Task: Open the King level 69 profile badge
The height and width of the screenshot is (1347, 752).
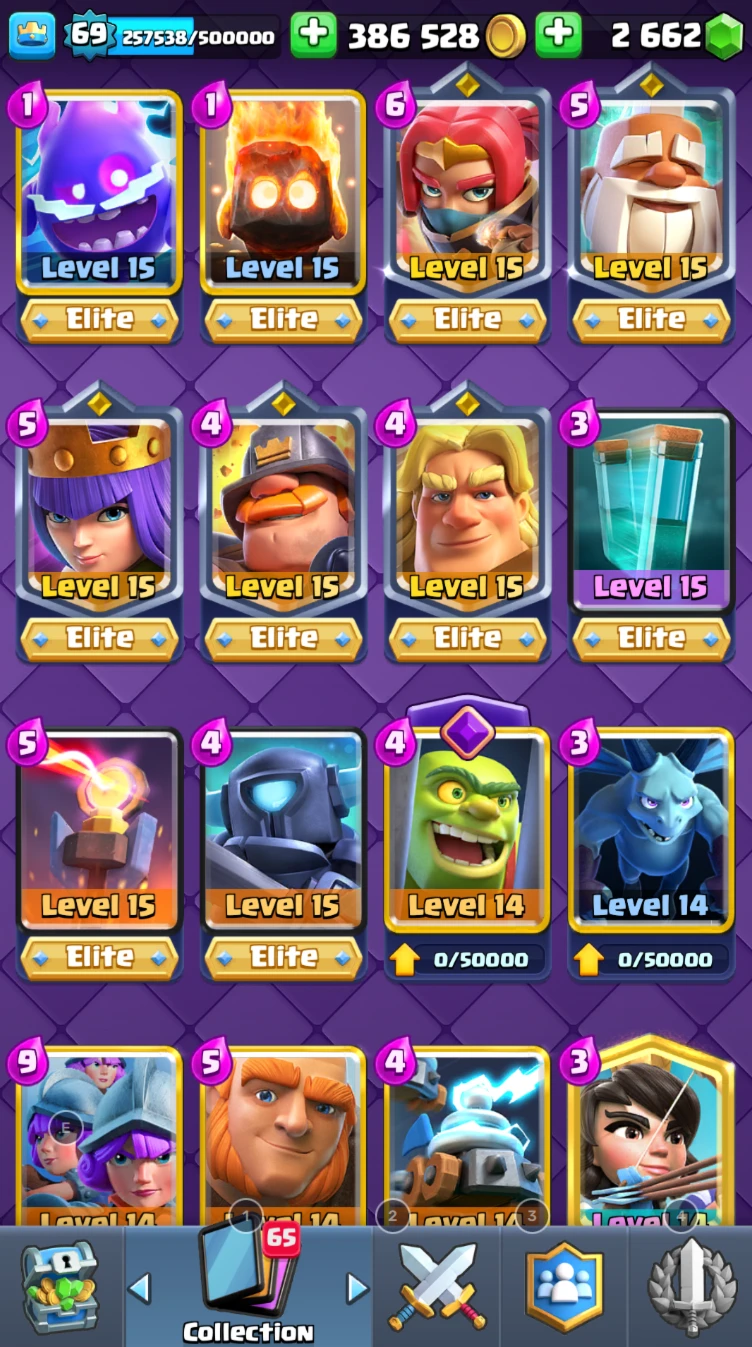Action: [89, 35]
